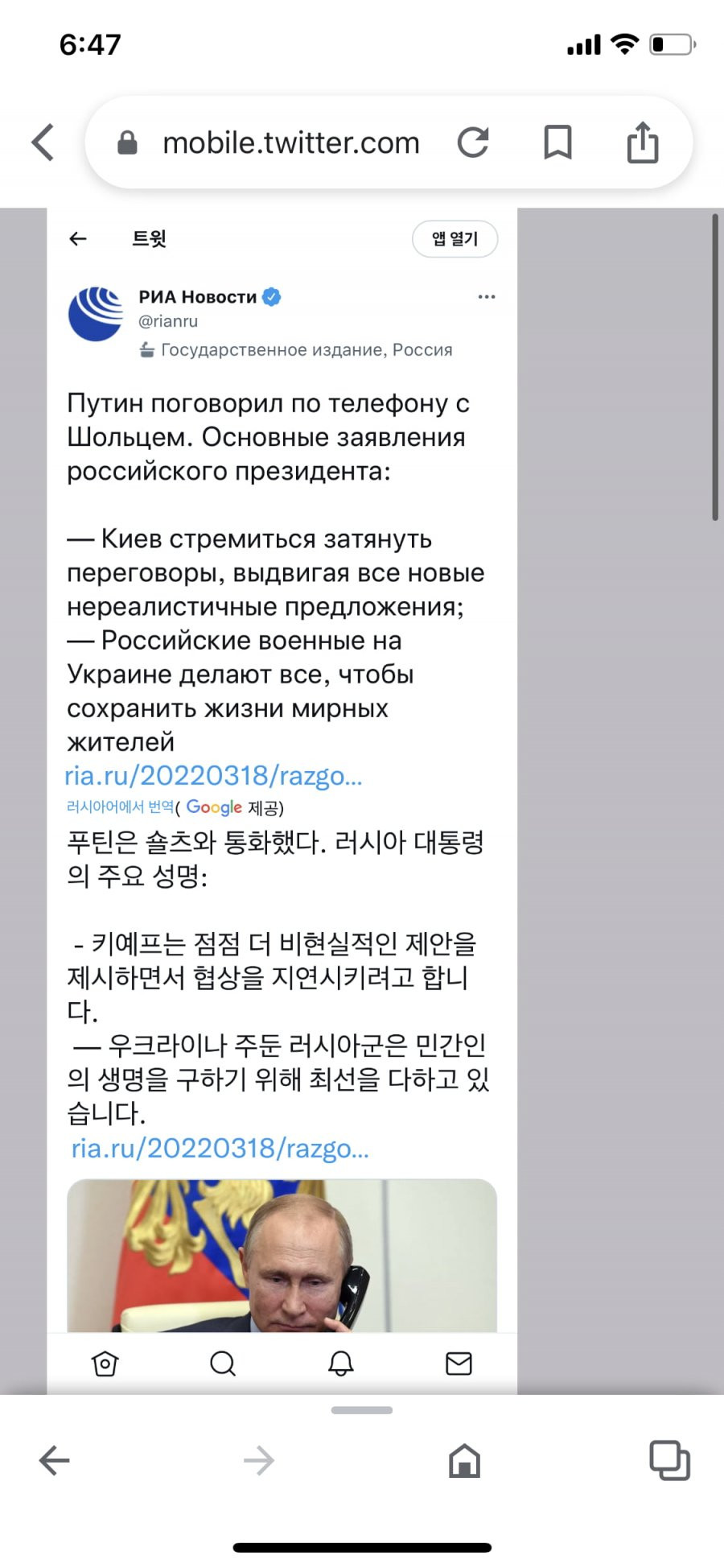Open the photo of man on phone

click(282, 1256)
